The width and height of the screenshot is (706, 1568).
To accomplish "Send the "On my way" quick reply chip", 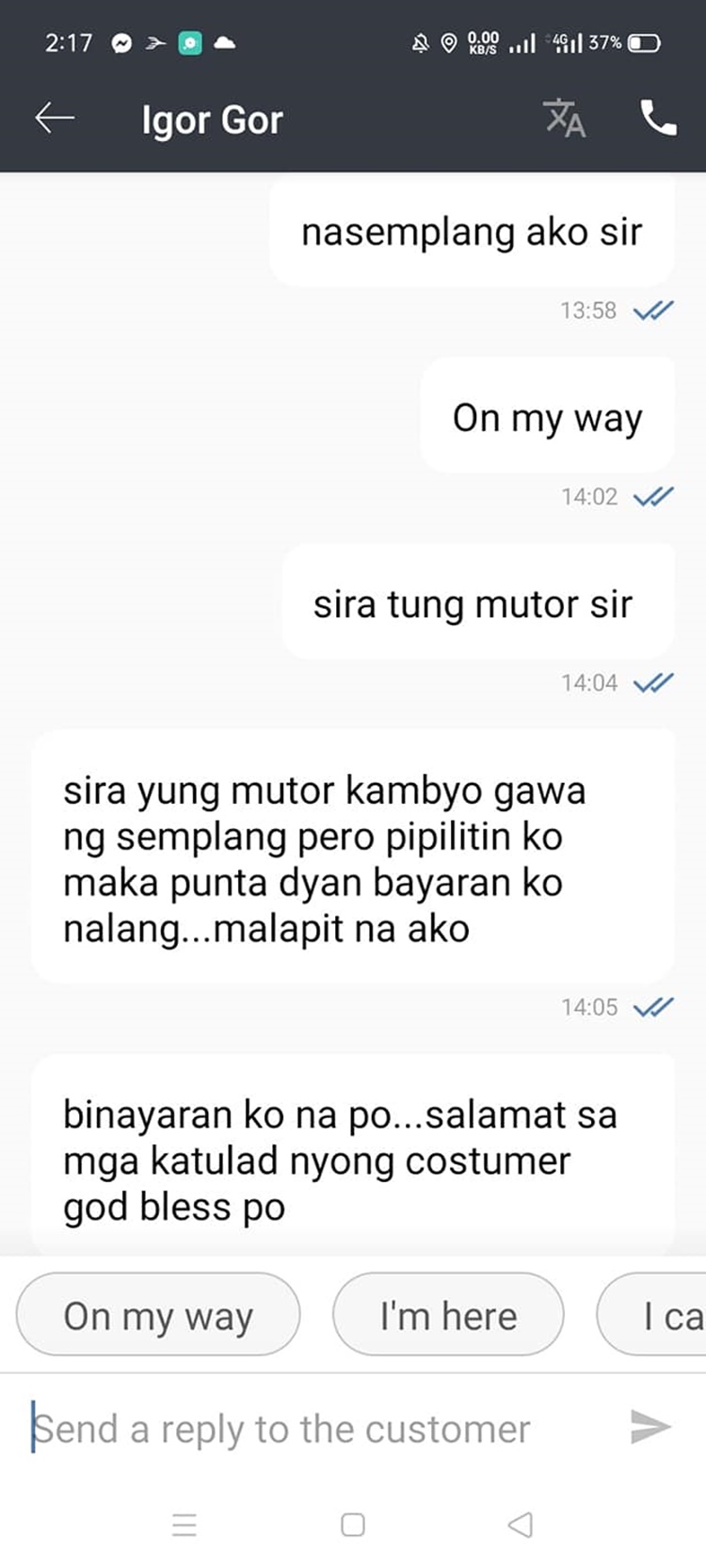I will point(158,1315).
